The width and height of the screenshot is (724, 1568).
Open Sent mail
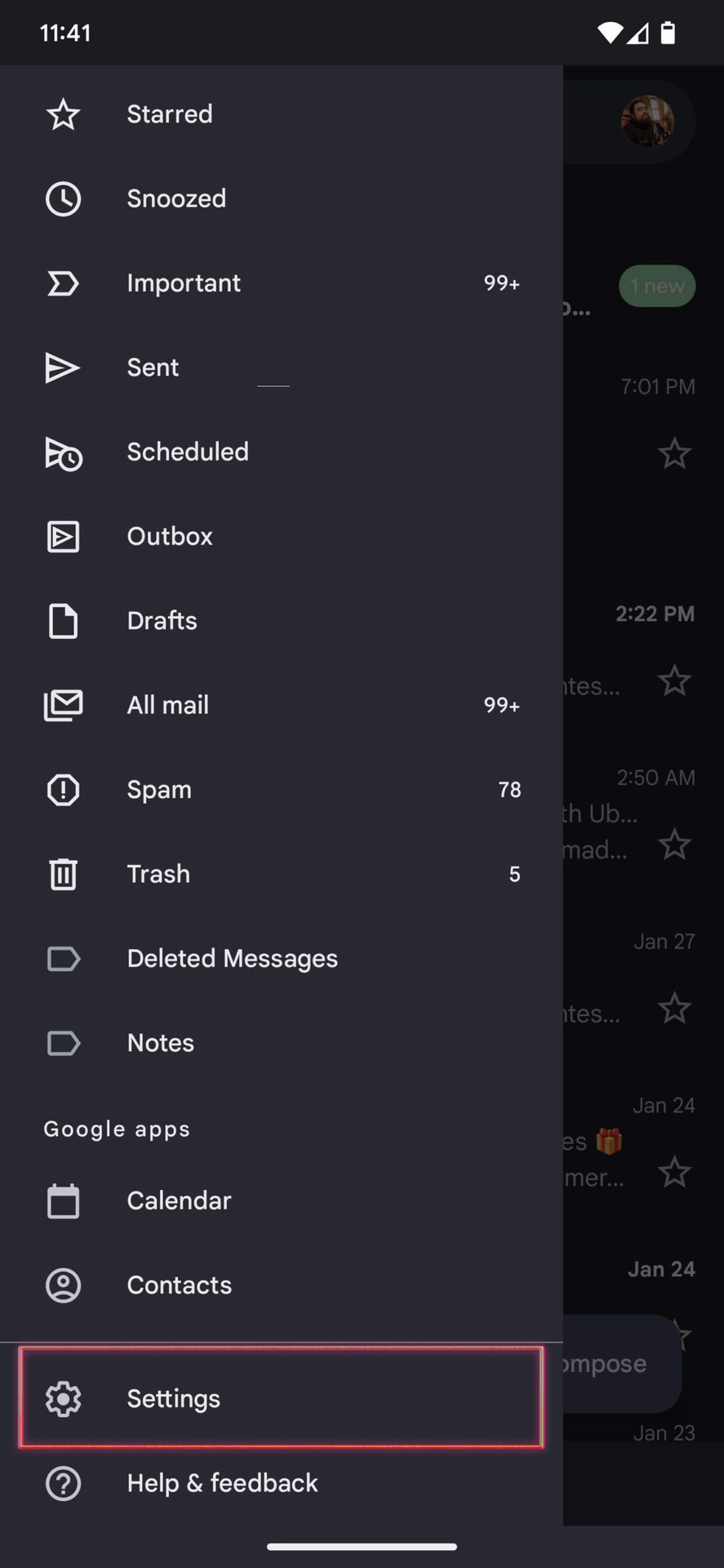point(153,367)
